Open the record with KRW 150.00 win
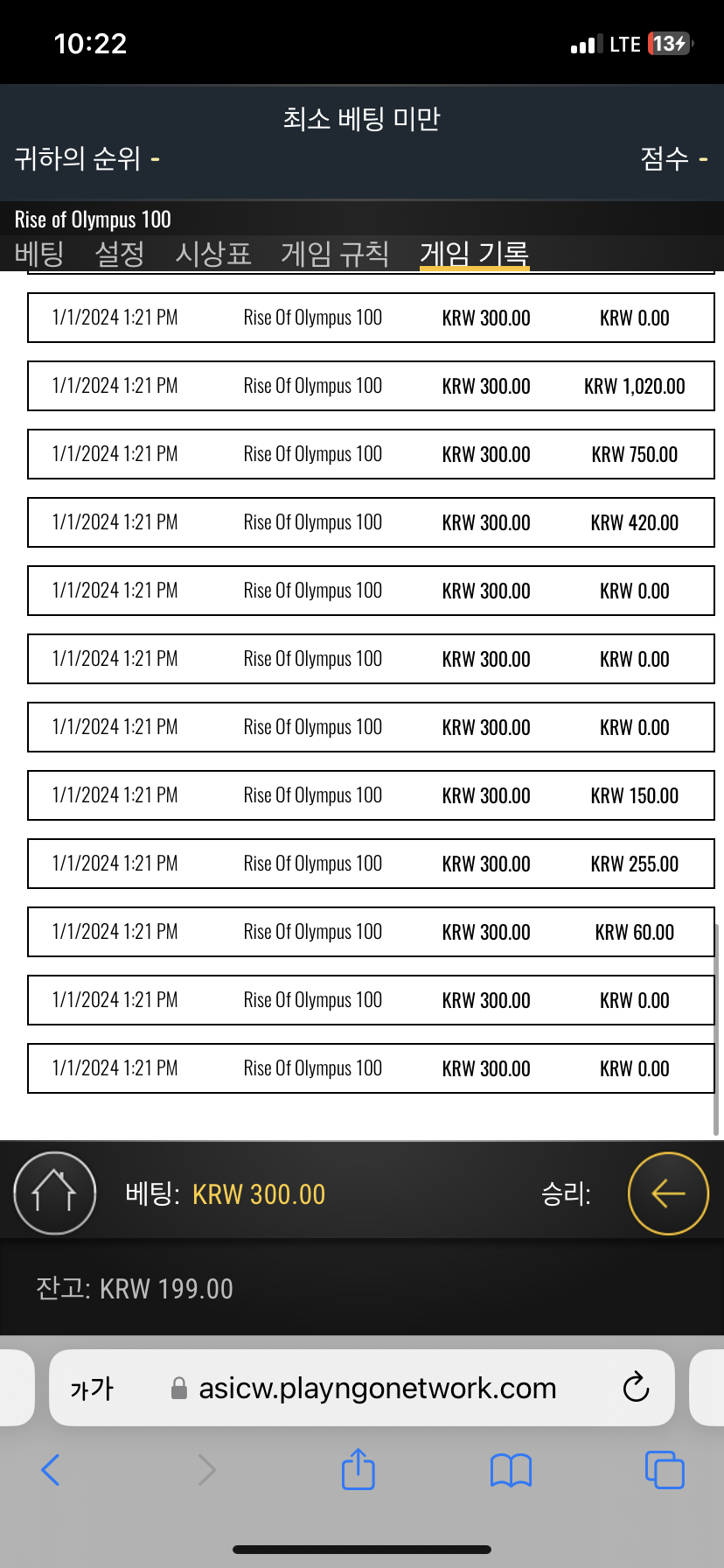Viewport: 724px width, 1568px height. [371, 795]
